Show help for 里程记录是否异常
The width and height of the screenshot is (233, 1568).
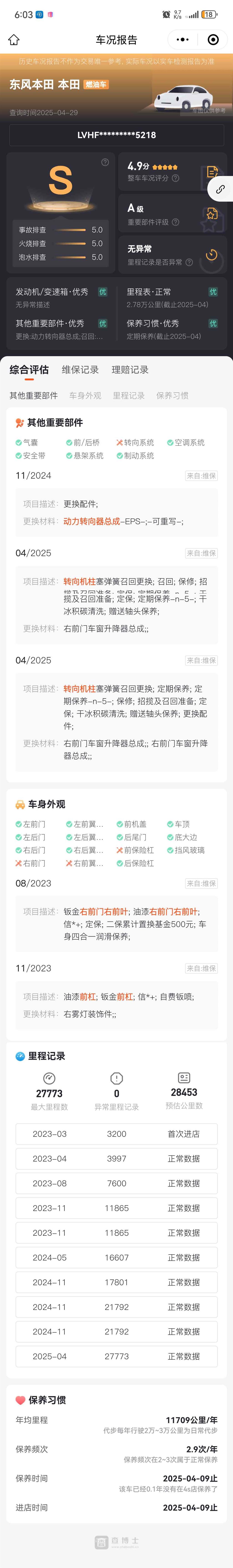point(189,262)
